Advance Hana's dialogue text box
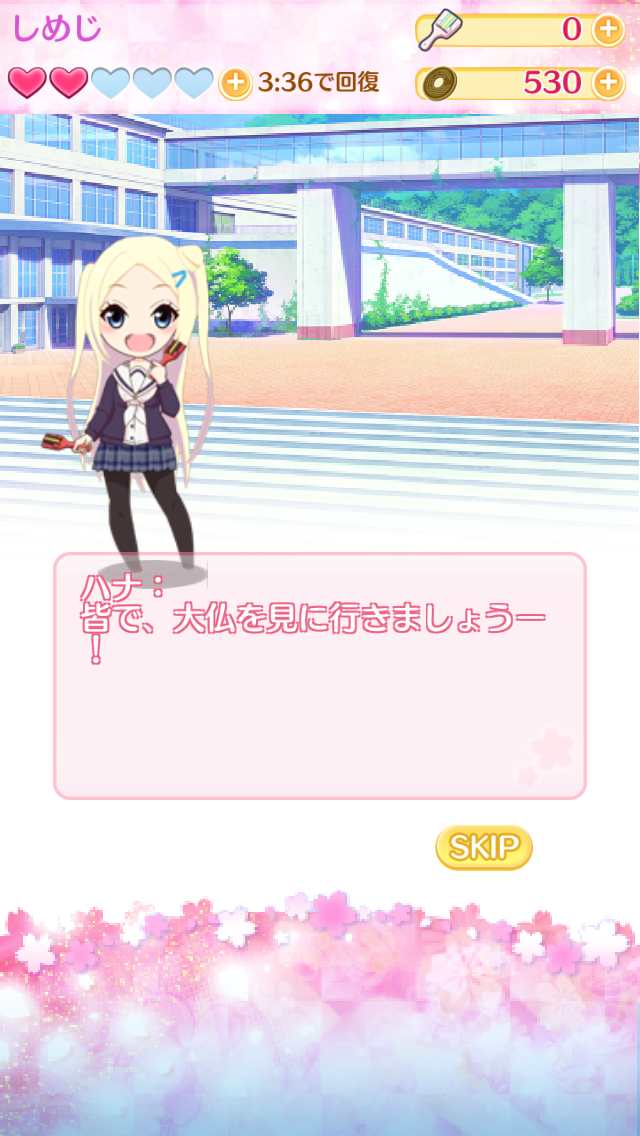640x1136 pixels. (319, 675)
